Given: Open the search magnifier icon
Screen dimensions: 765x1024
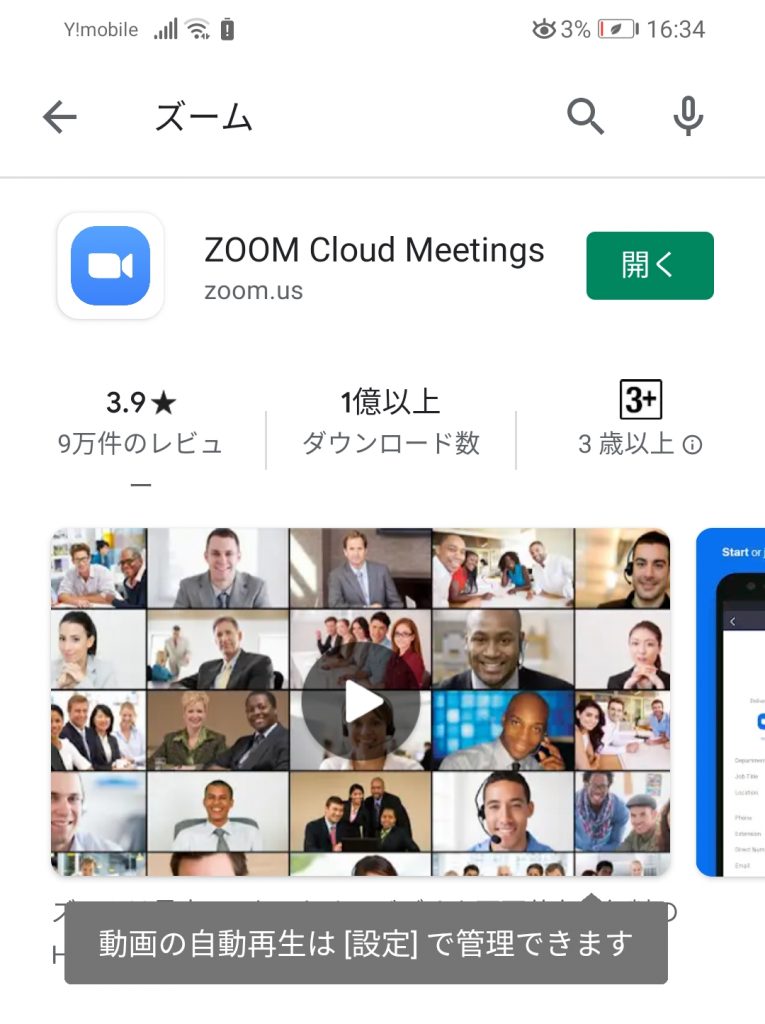Looking at the screenshot, I should (586, 118).
